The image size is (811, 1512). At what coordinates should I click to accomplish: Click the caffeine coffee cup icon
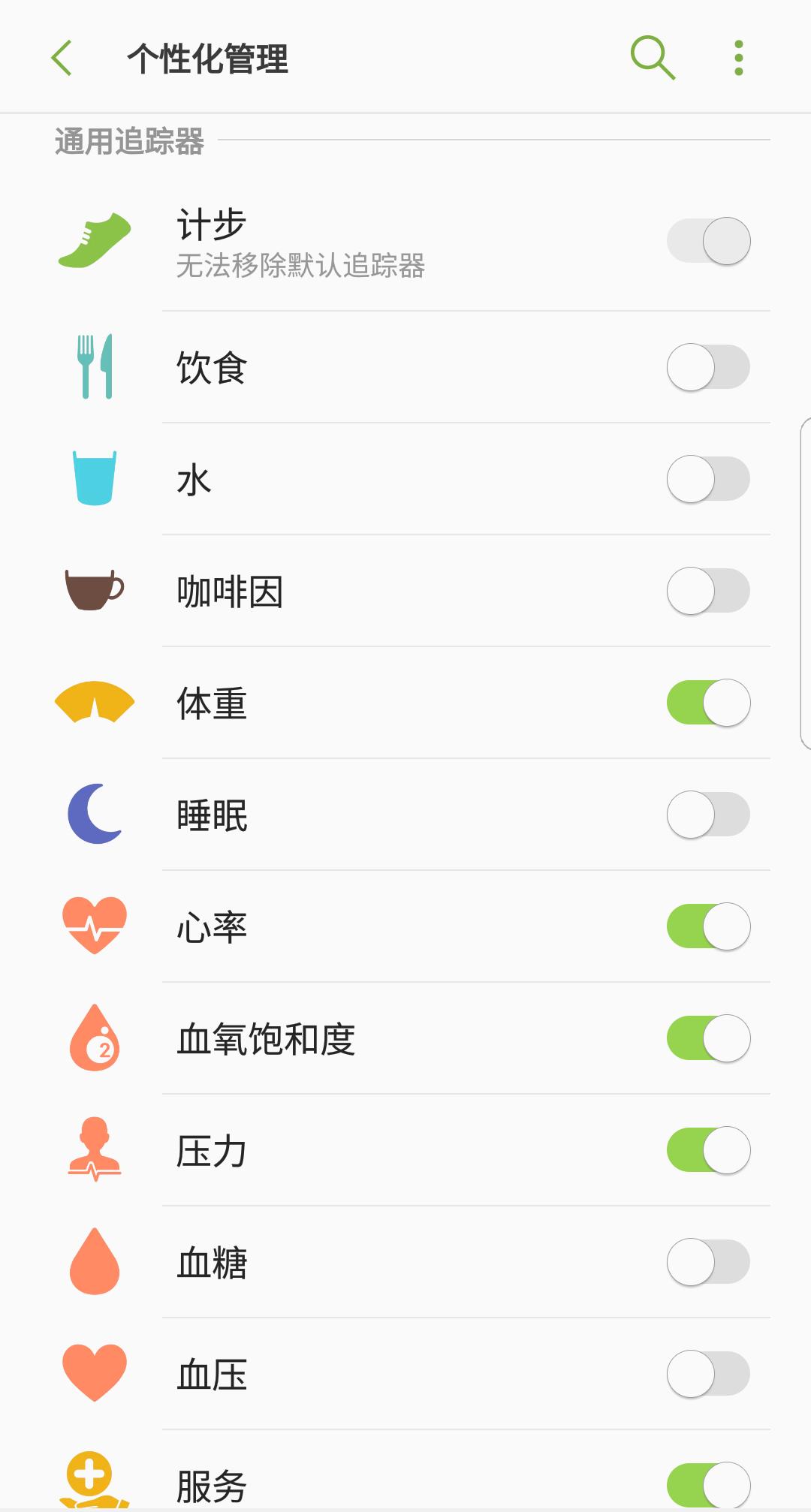[95, 590]
